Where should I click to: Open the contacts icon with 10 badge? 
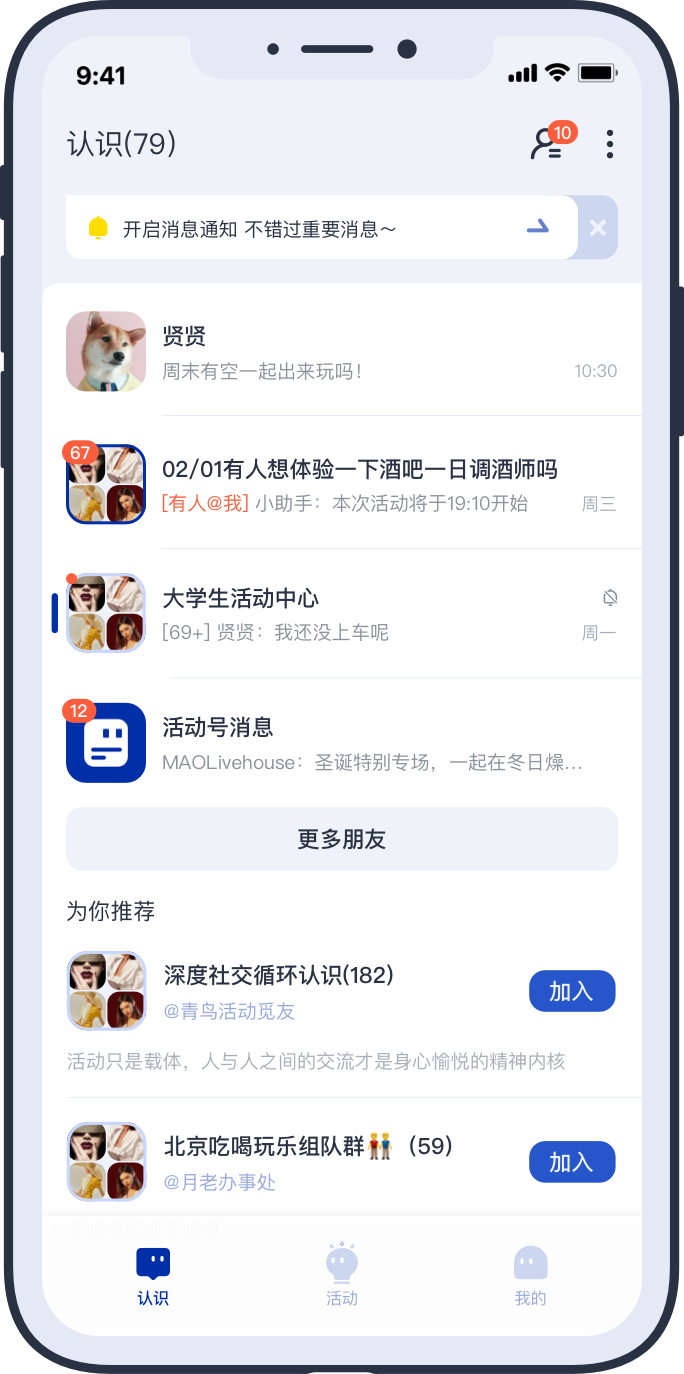[547, 144]
